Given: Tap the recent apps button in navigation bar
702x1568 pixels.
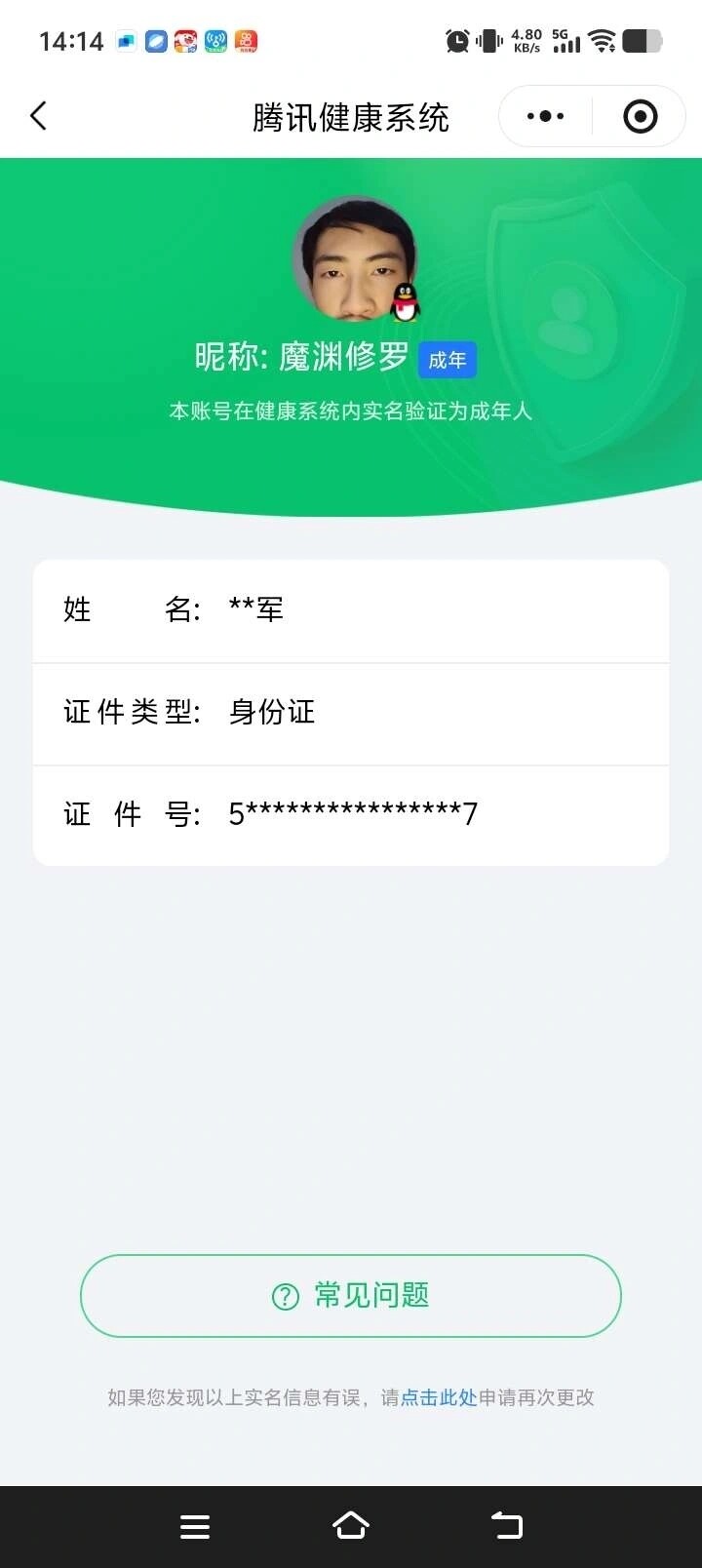Looking at the screenshot, I should [195, 1525].
